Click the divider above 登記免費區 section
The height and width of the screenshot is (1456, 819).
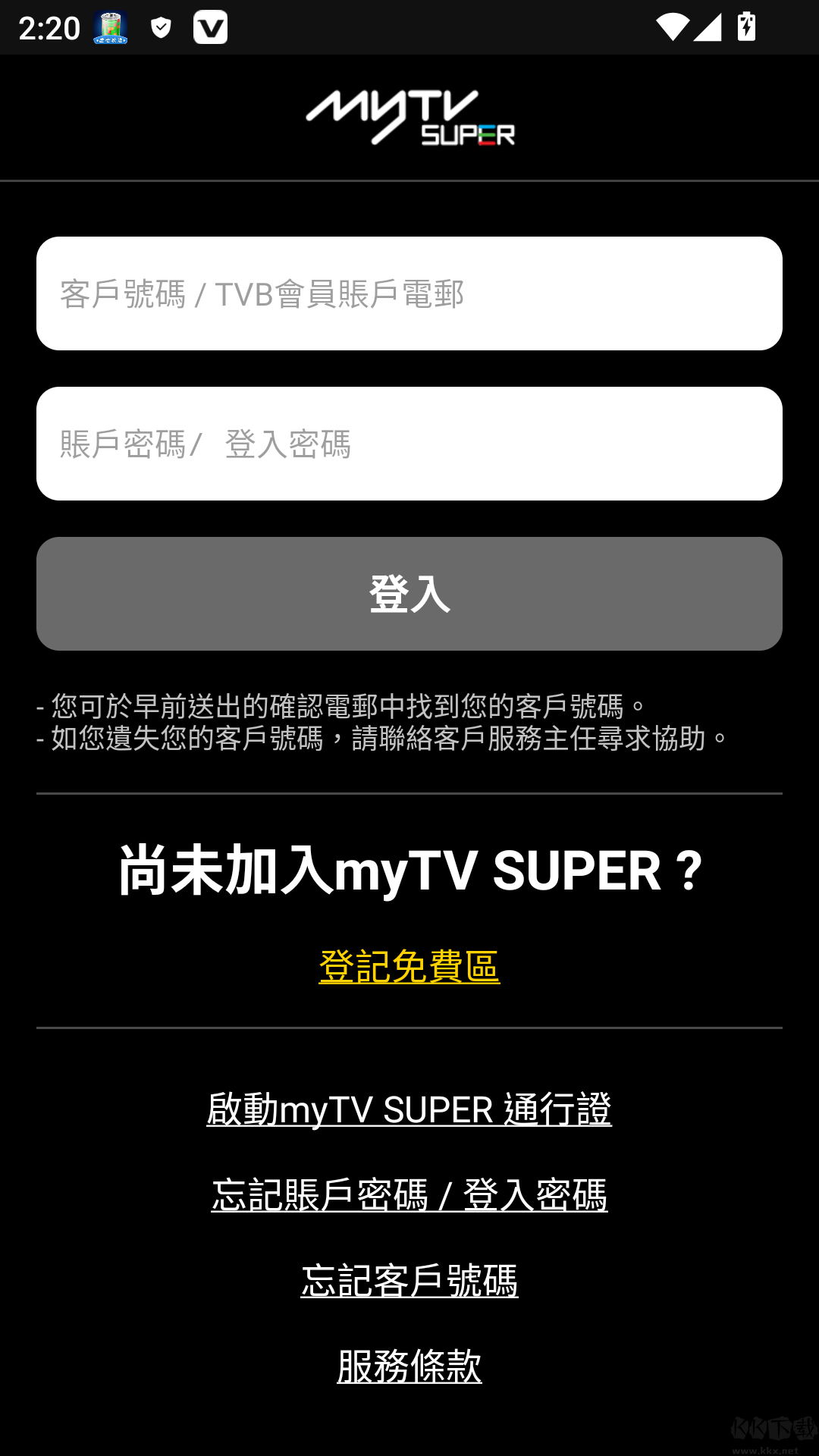[x=409, y=793]
